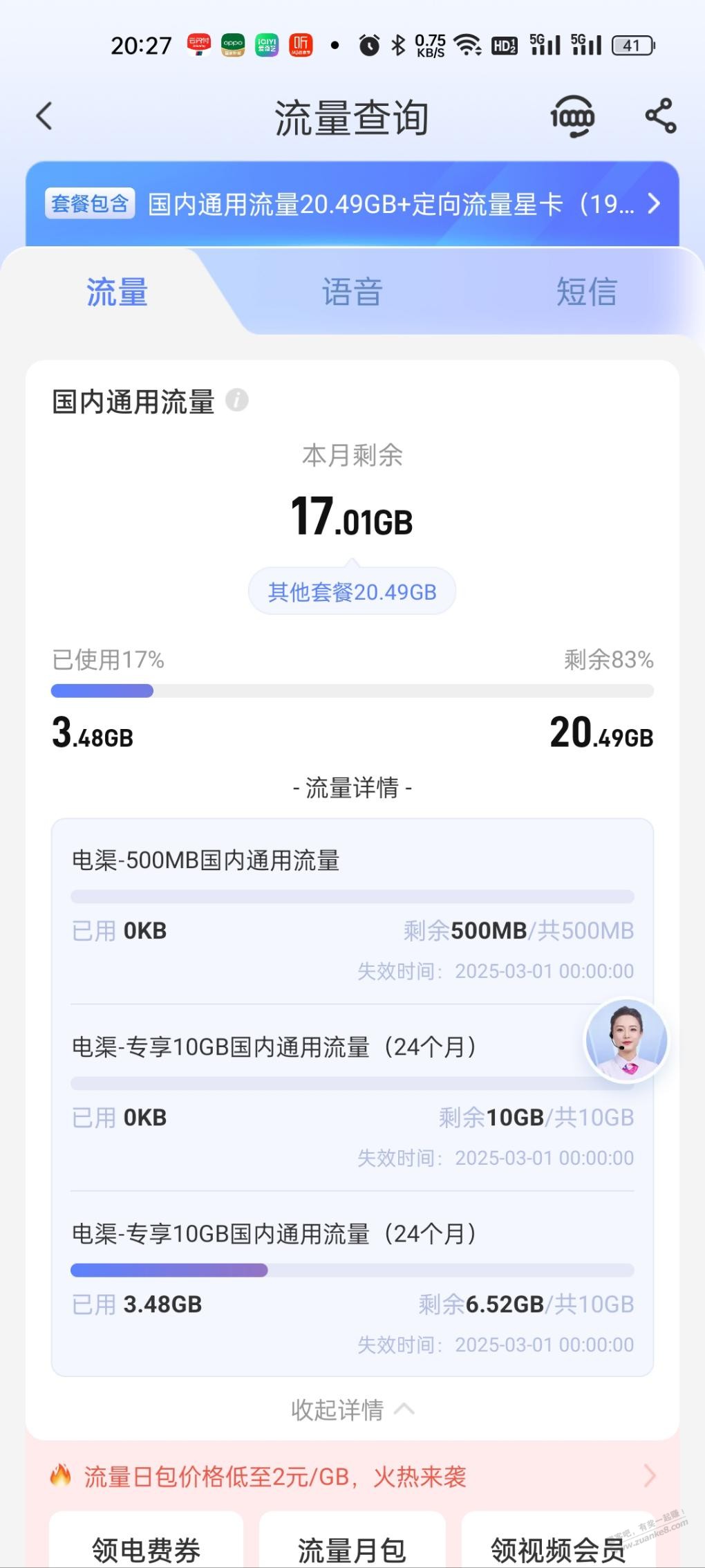The width and height of the screenshot is (705, 1568).
Task: Tap the info icon beside 国内通用流量
Action: click(237, 400)
